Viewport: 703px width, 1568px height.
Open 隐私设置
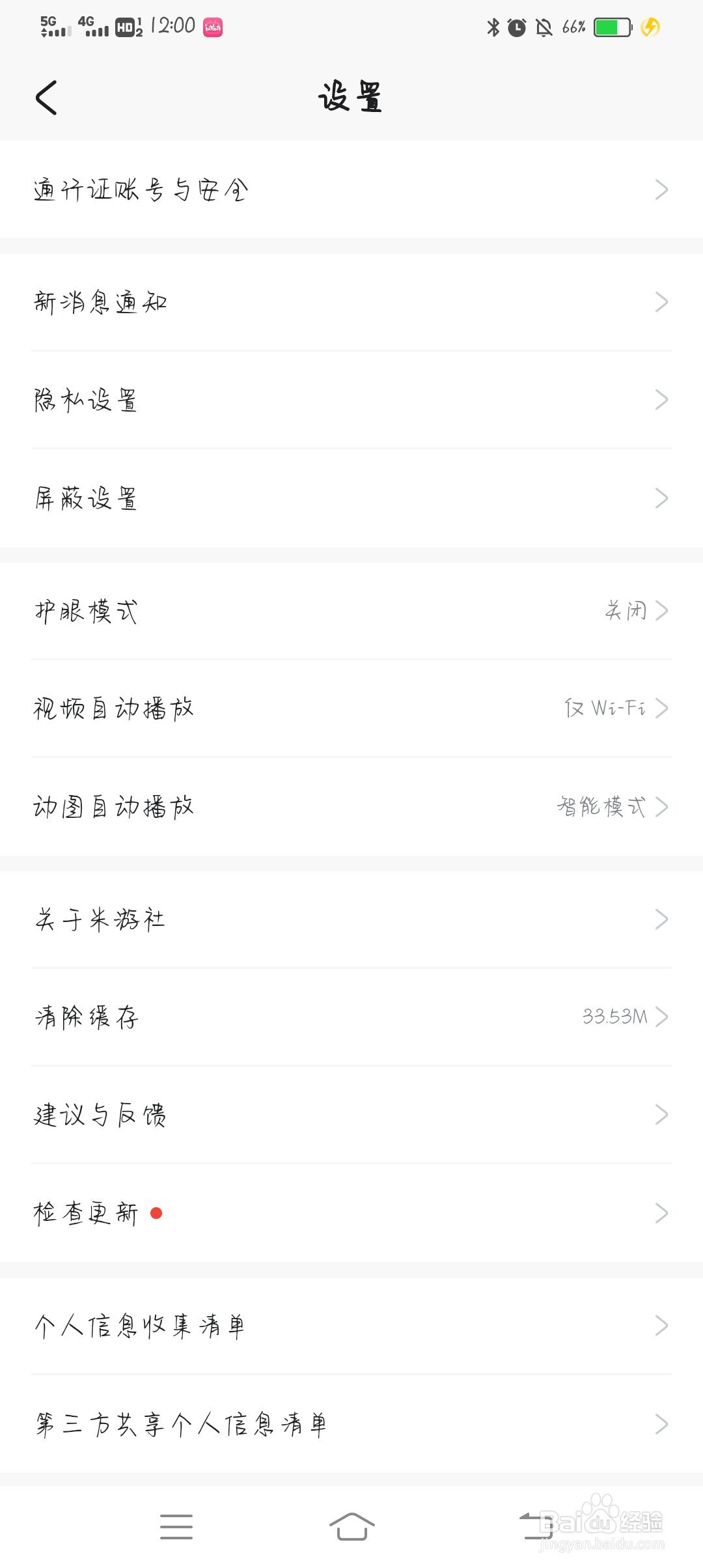coord(351,400)
